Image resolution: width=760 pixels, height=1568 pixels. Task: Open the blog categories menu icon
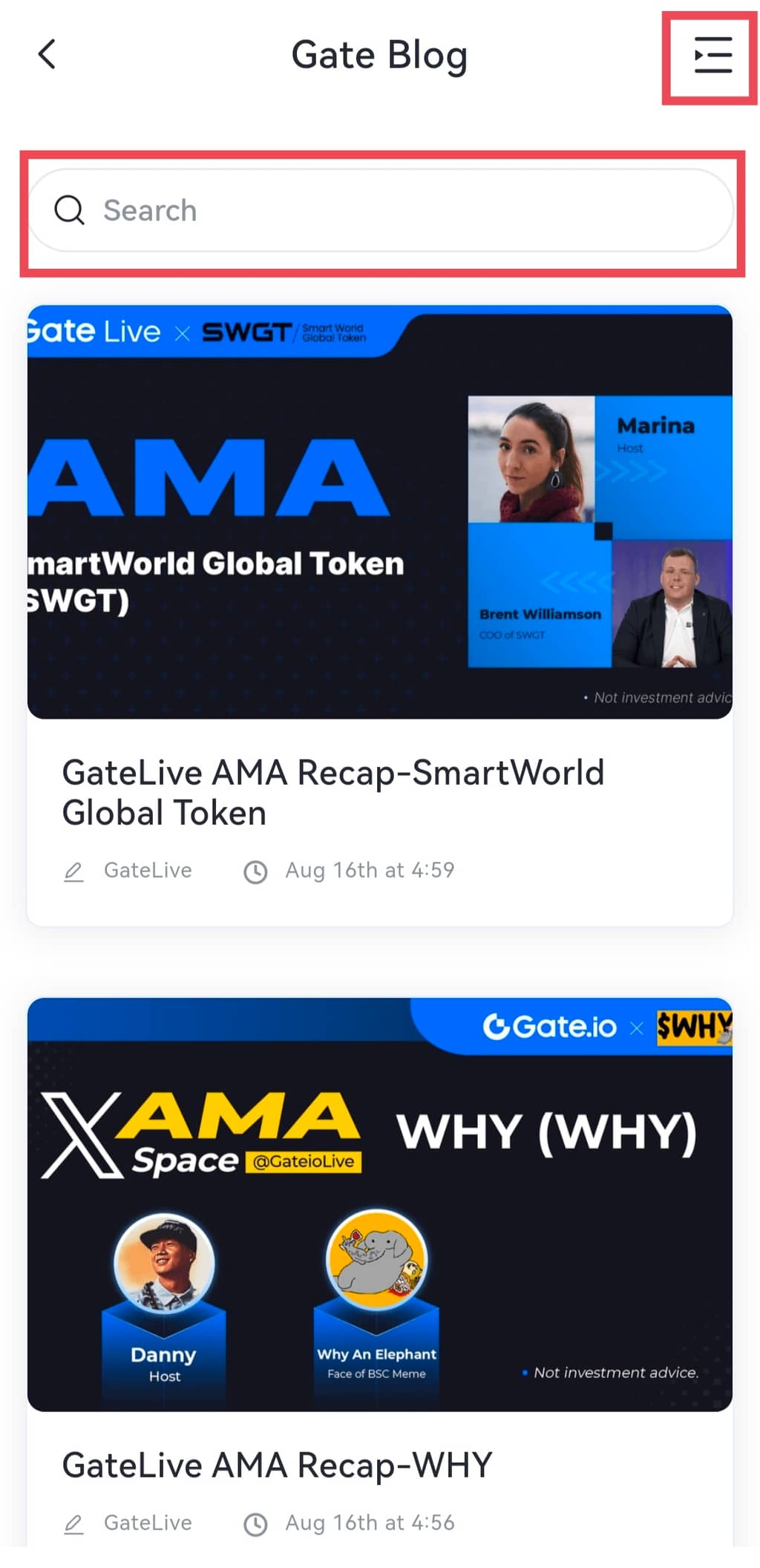(712, 56)
